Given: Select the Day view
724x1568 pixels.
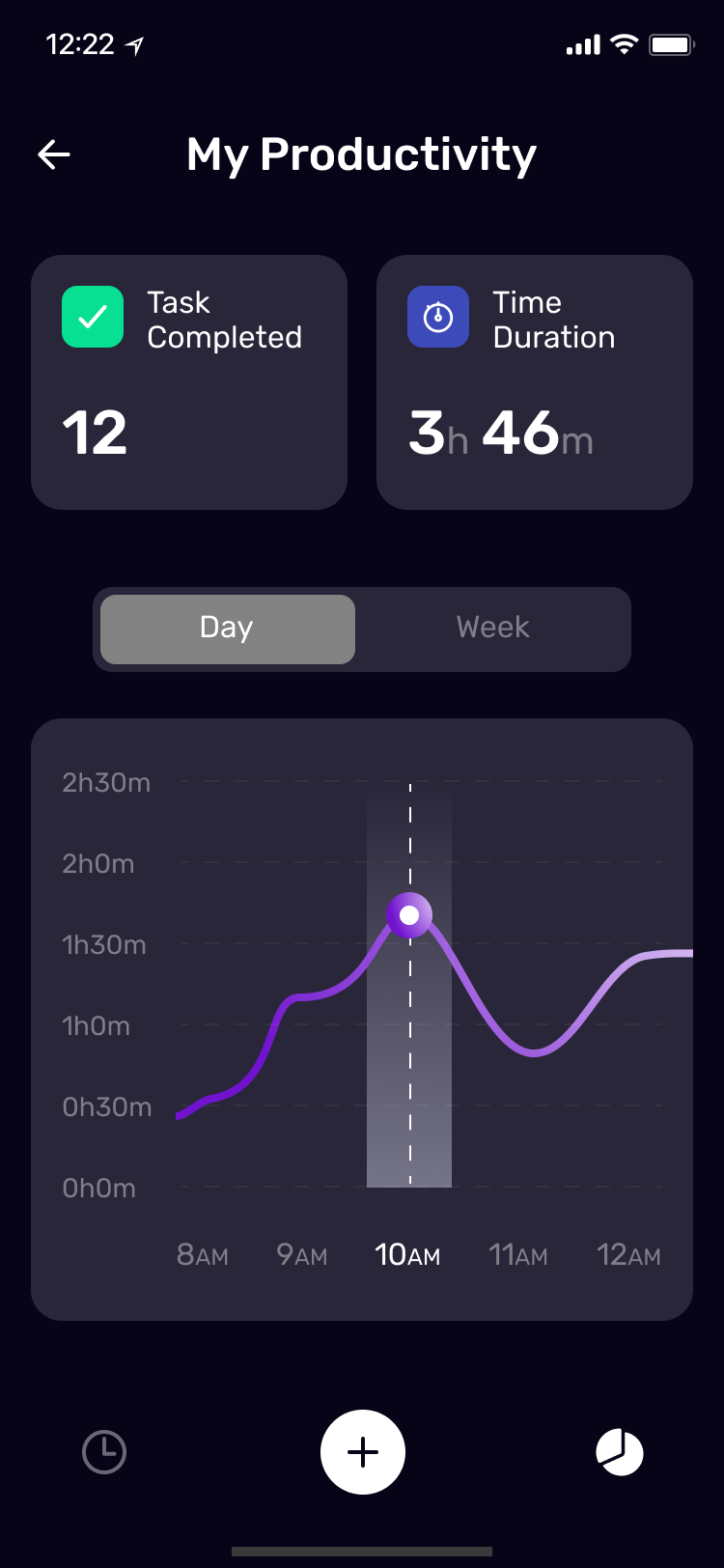Looking at the screenshot, I should [228, 629].
